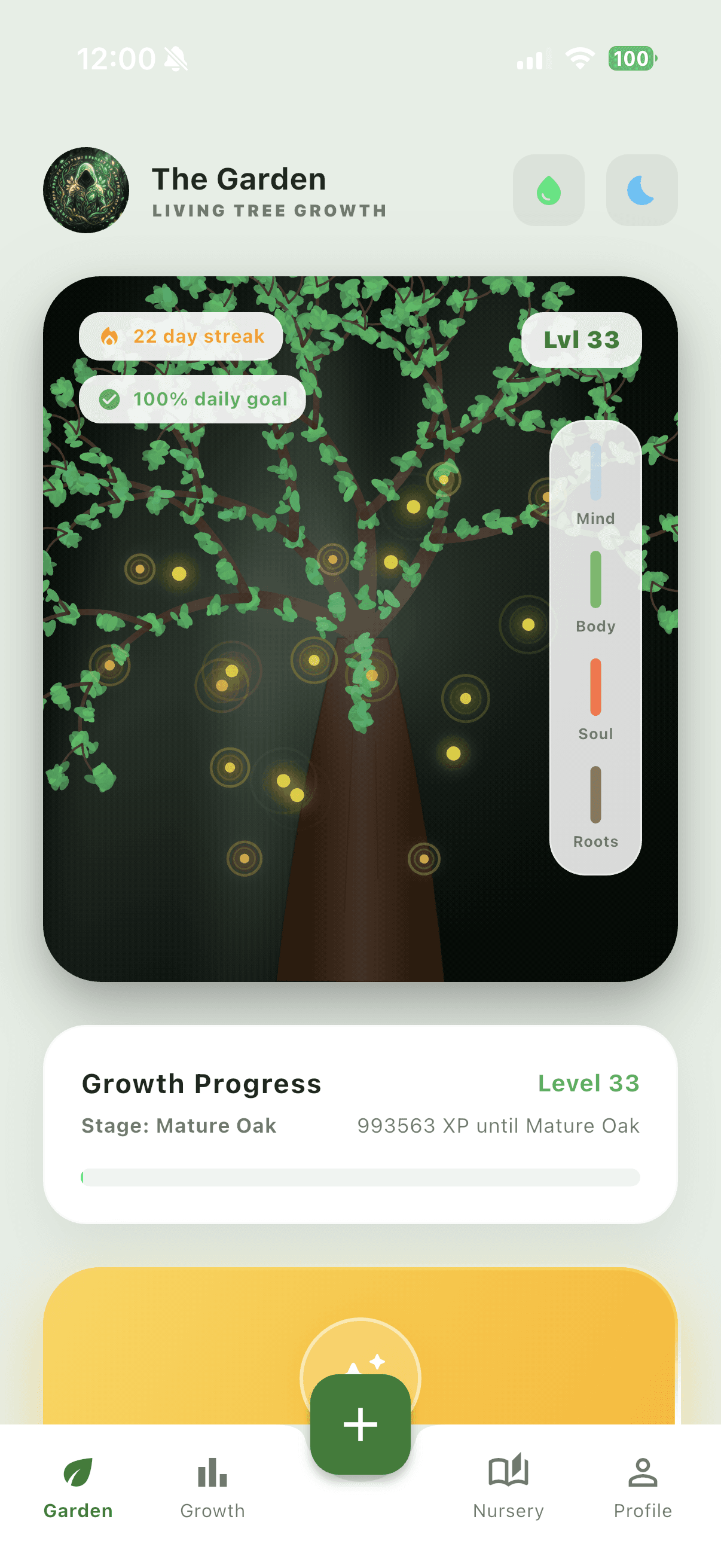Tap the Lvl 33 badge

click(581, 340)
